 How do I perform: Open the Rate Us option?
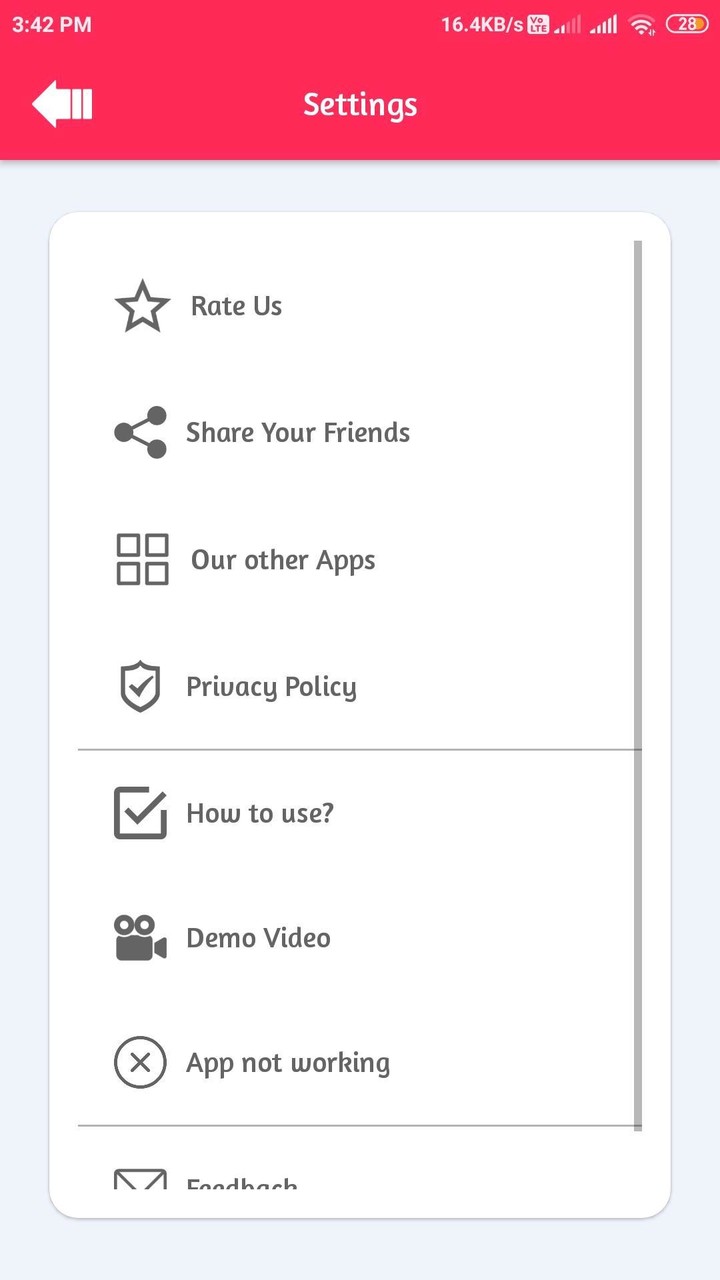click(236, 306)
